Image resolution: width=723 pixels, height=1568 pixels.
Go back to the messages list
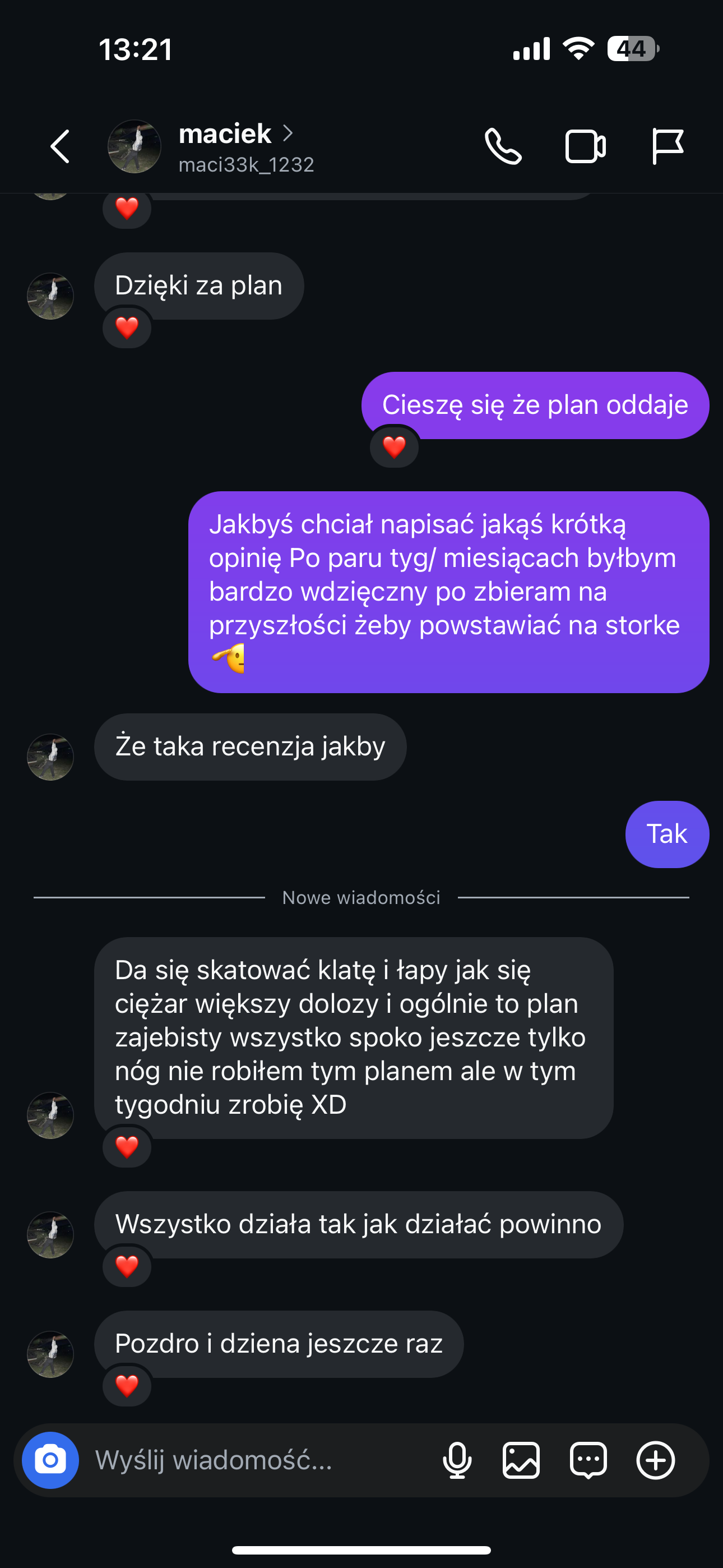[x=61, y=147]
